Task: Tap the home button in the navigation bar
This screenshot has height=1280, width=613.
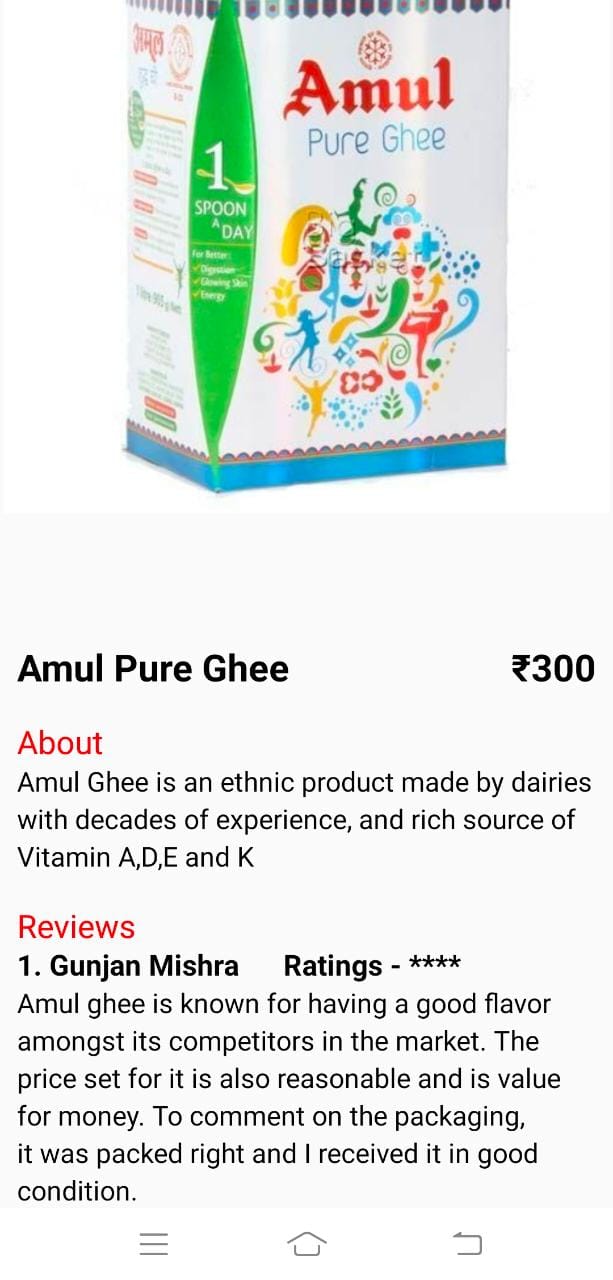Action: point(307,1243)
